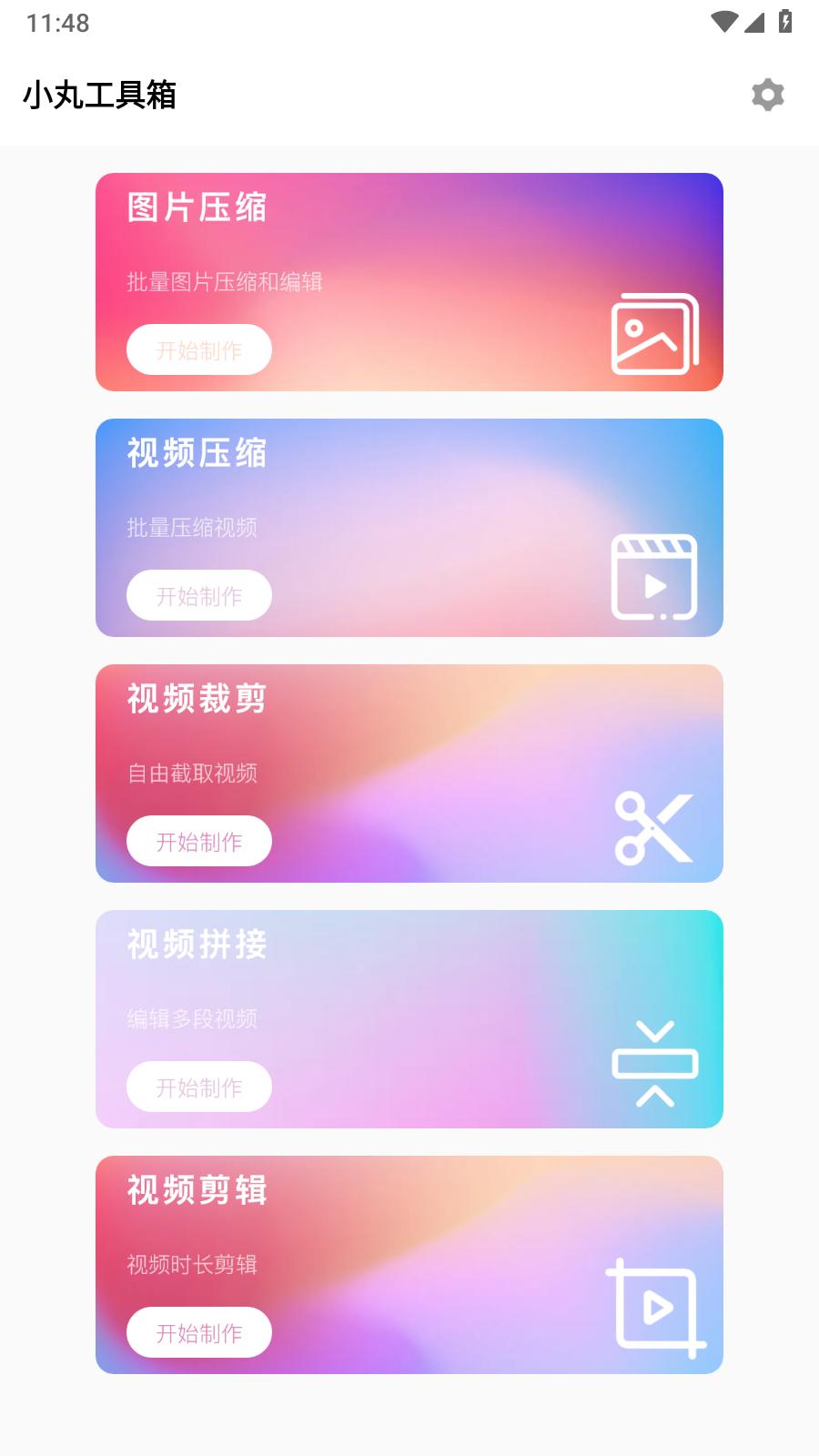819x1456 pixels.
Task: Click the clock showing 11:48
Action: pyautogui.click(x=56, y=24)
